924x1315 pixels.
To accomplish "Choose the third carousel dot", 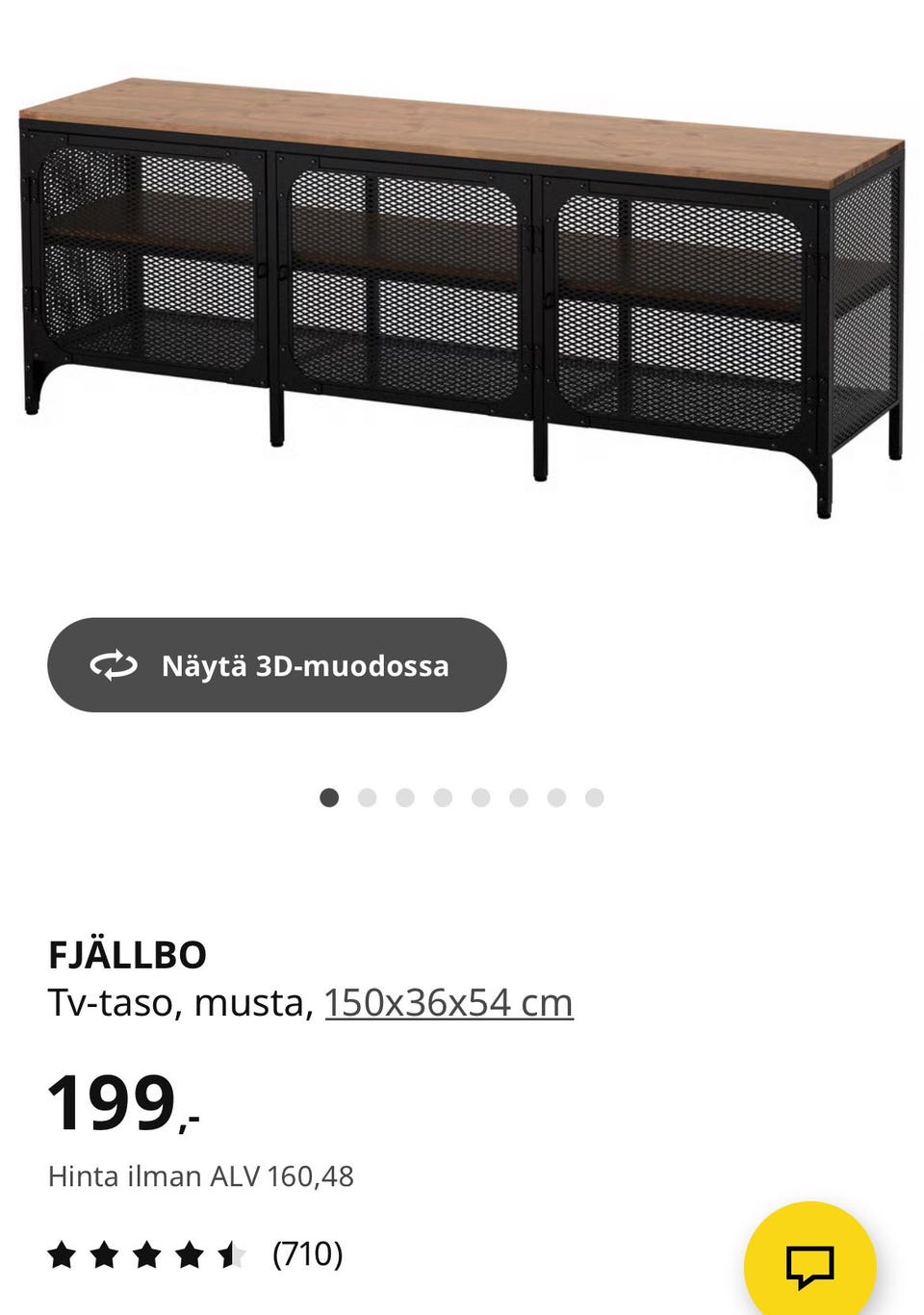I will [407, 798].
